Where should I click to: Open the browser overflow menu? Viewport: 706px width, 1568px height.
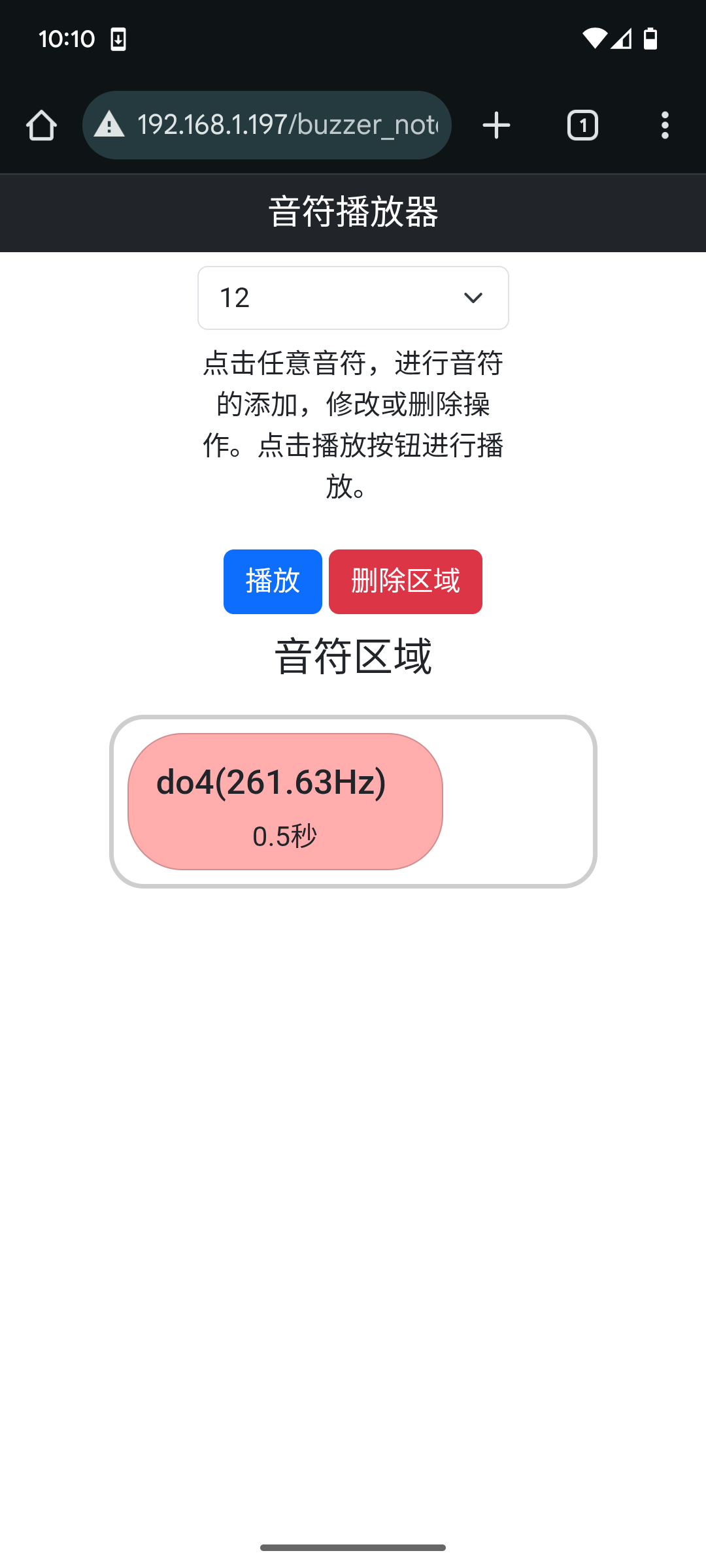(x=665, y=125)
